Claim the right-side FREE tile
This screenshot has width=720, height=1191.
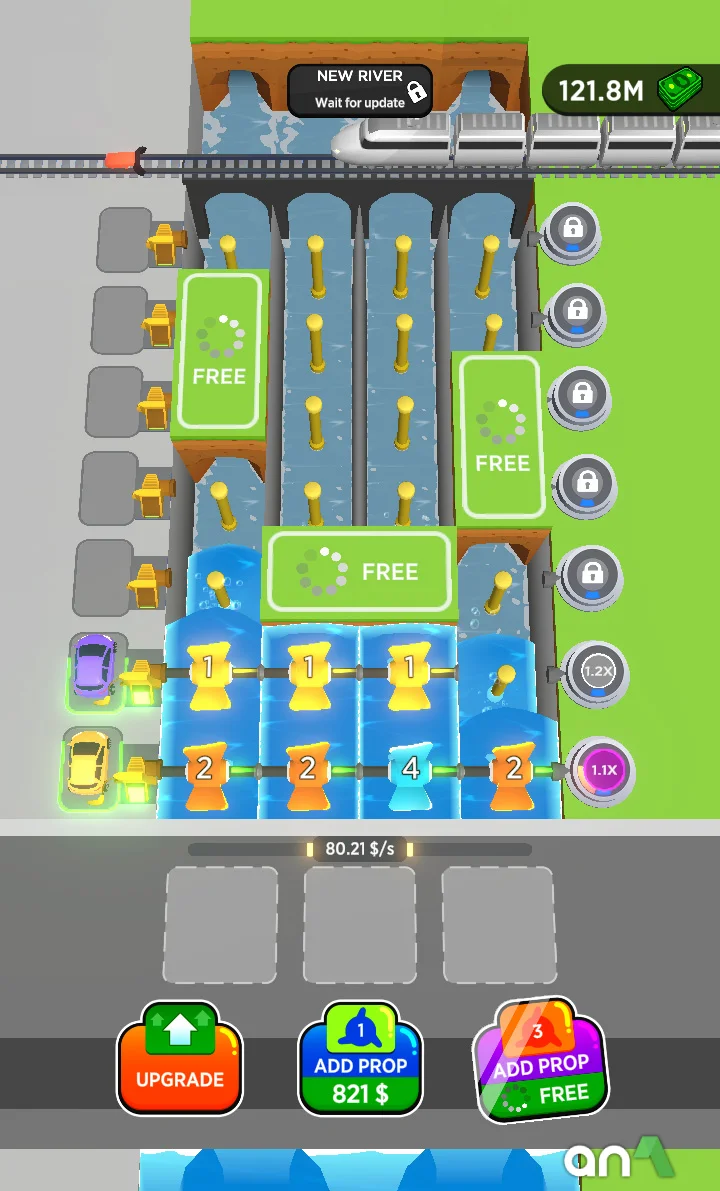tap(501, 436)
